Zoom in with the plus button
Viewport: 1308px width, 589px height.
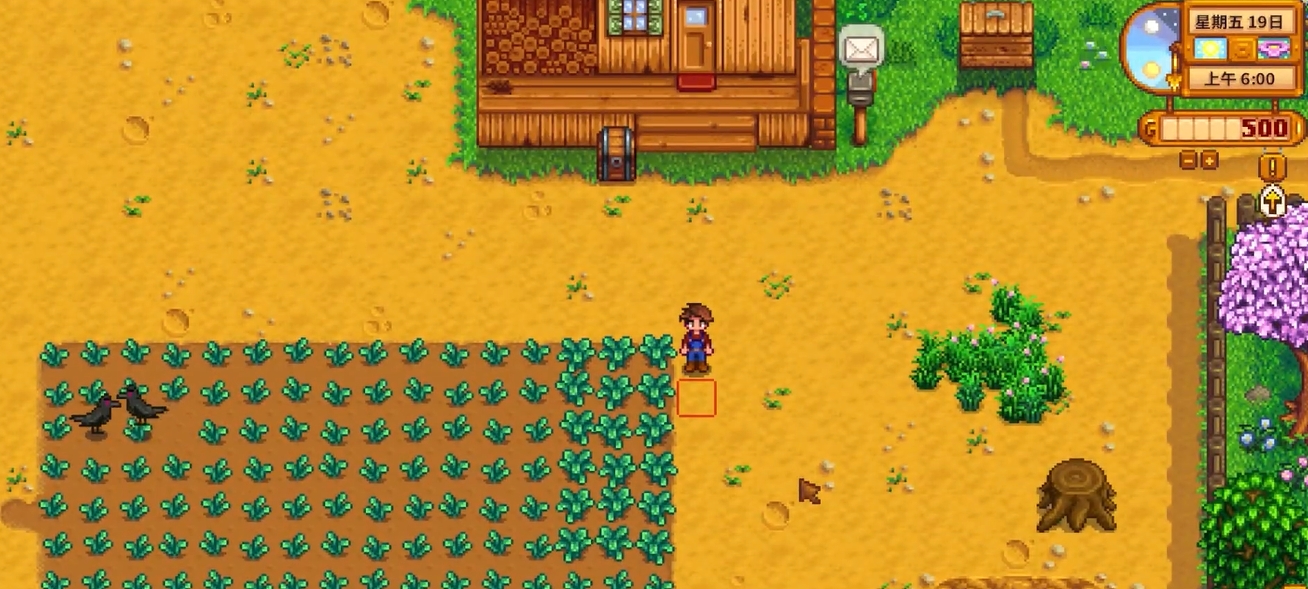click(1209, 160)
